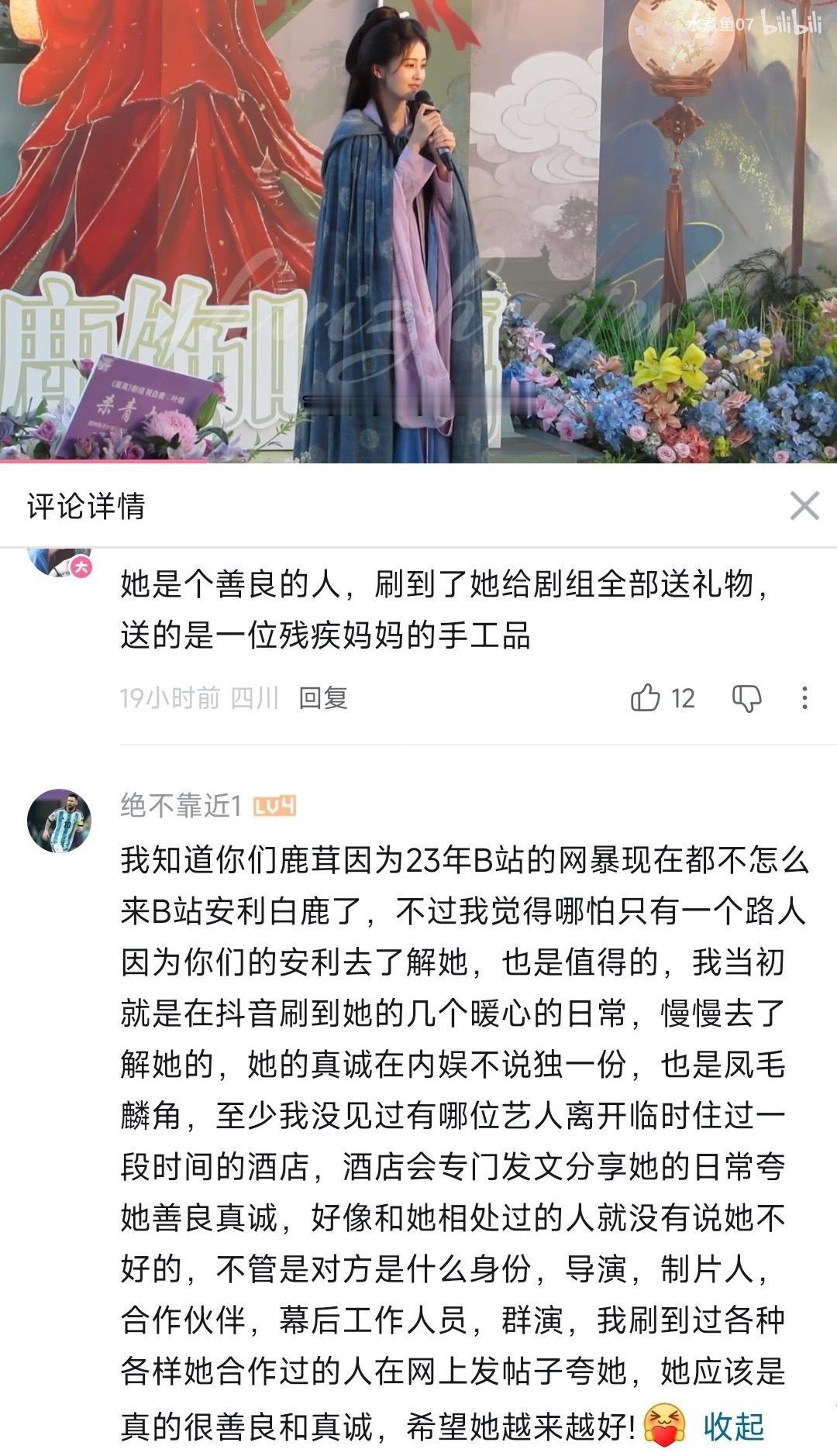Open the username 绝不靠近1

tap(181, 806)
